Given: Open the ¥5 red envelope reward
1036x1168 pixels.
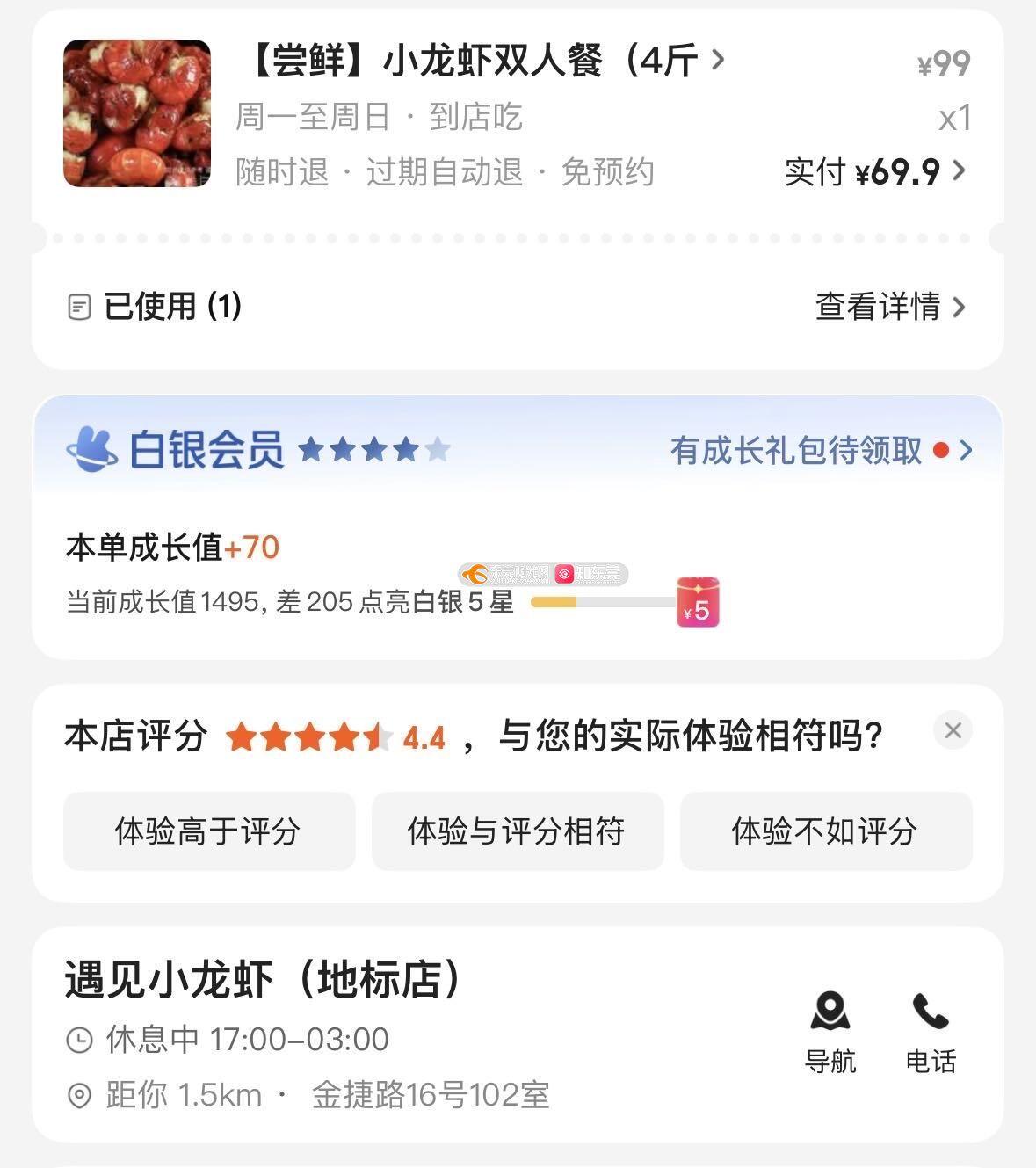Looking at the screenshot, I should pyautogui.click(x=698, y=602).
